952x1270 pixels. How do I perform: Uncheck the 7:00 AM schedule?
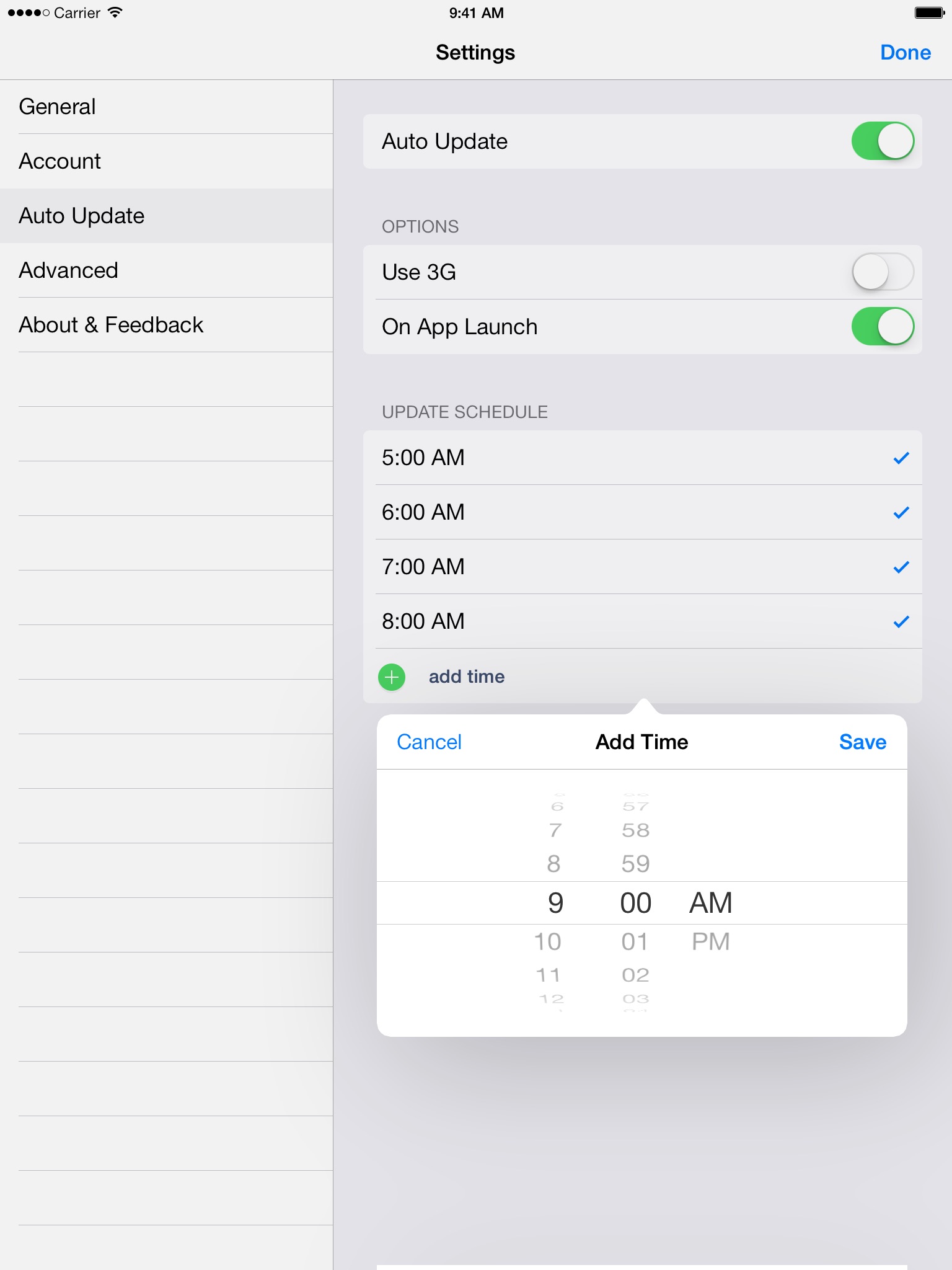643,567
